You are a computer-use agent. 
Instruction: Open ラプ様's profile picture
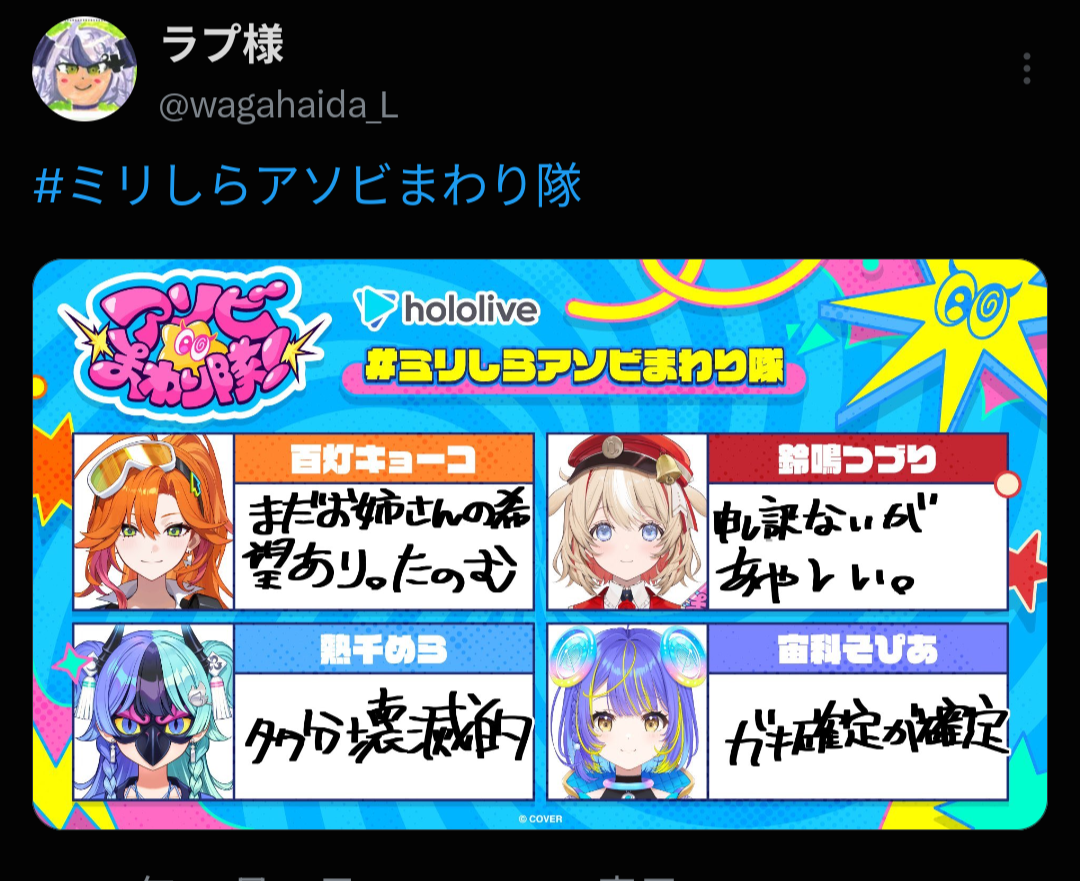tap(84, 69)
